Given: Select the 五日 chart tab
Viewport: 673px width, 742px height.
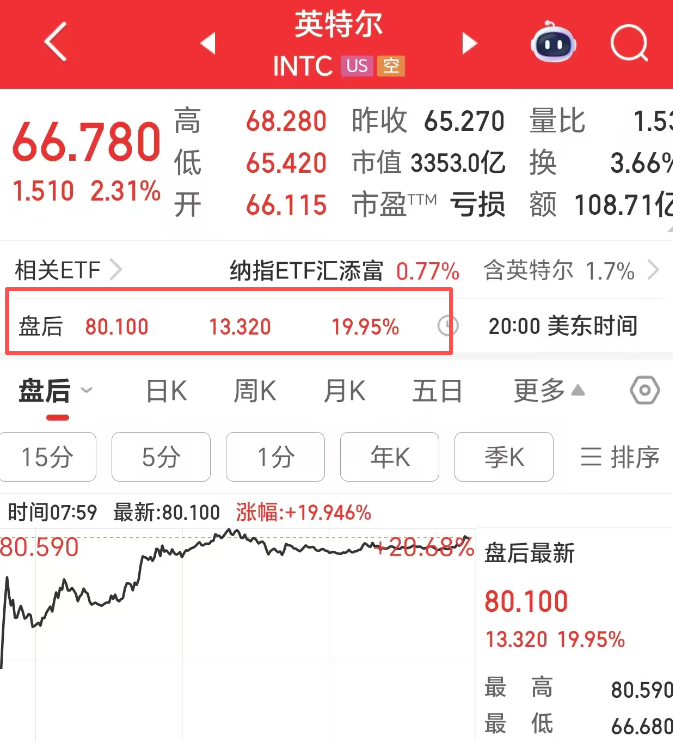Looking at the screenshot, I should tap(438, 390).
